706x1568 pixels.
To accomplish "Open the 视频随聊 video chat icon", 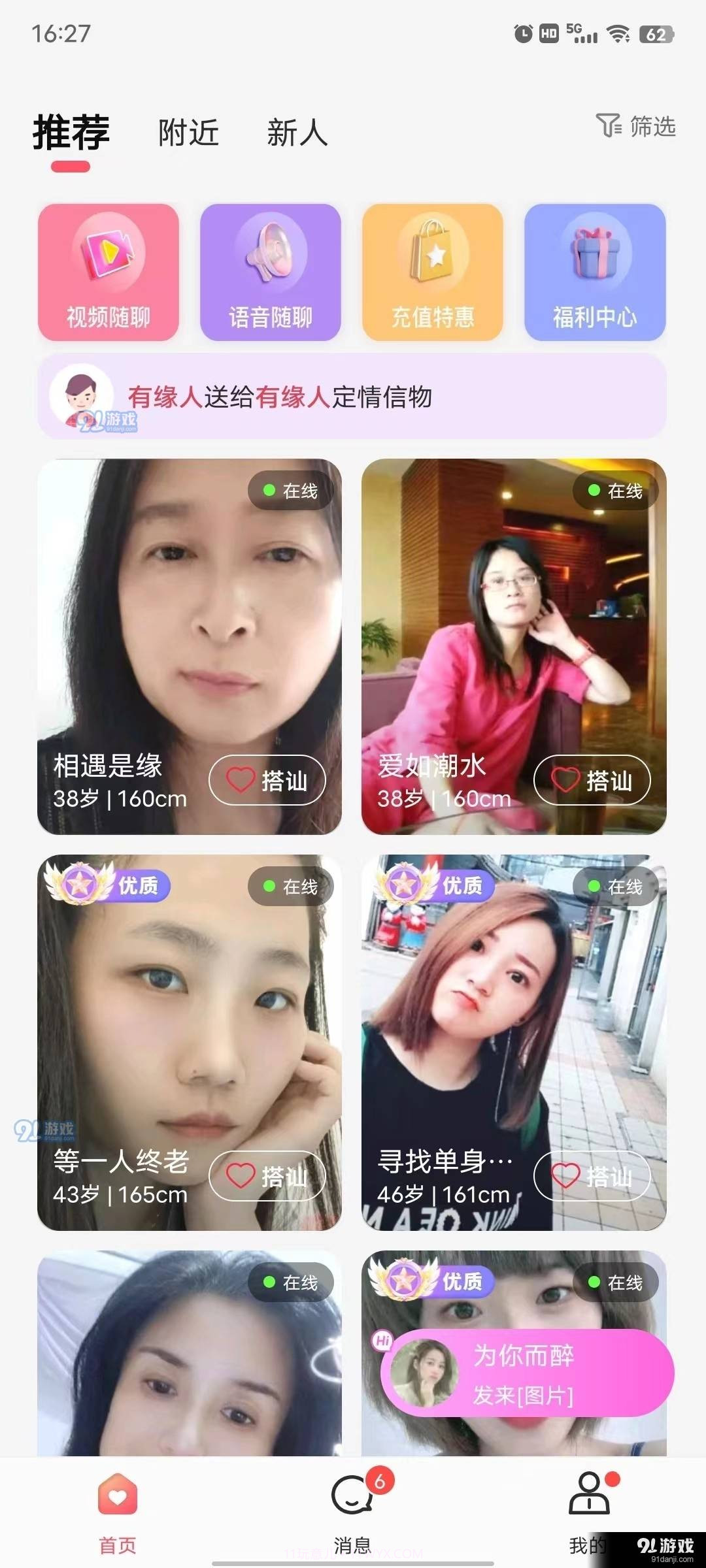I will [x=109, y=272].
